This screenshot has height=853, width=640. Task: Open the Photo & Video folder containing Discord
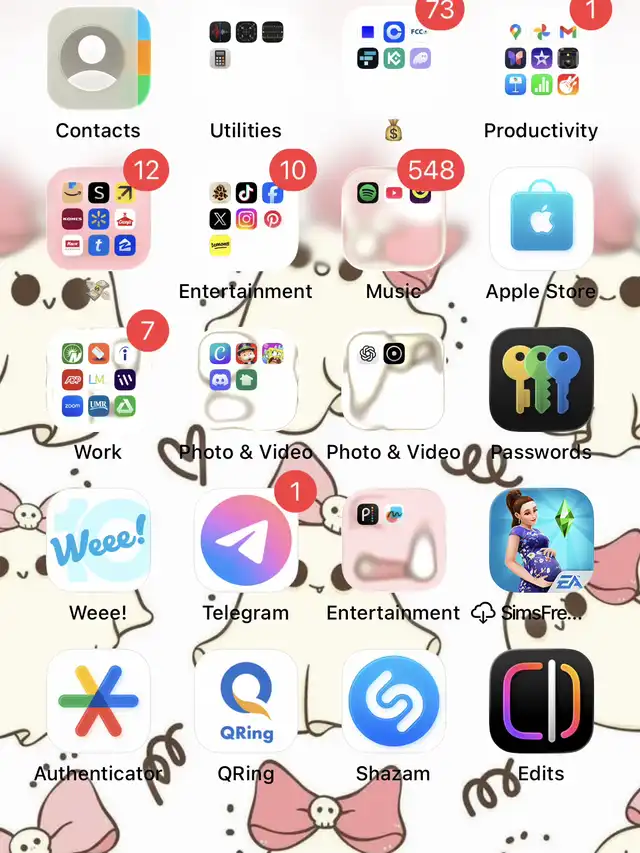tap(246, 379)
